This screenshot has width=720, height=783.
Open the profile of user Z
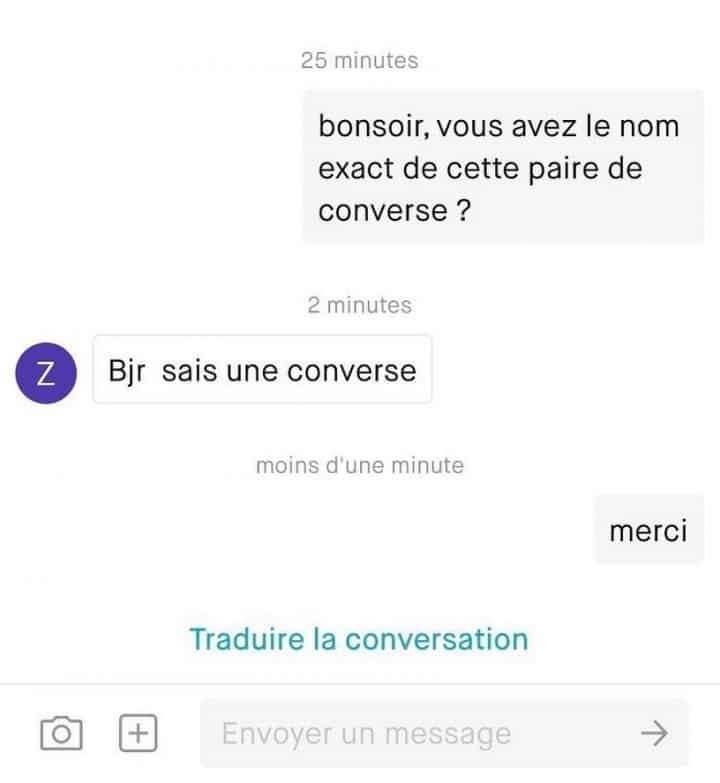[46, 372]
